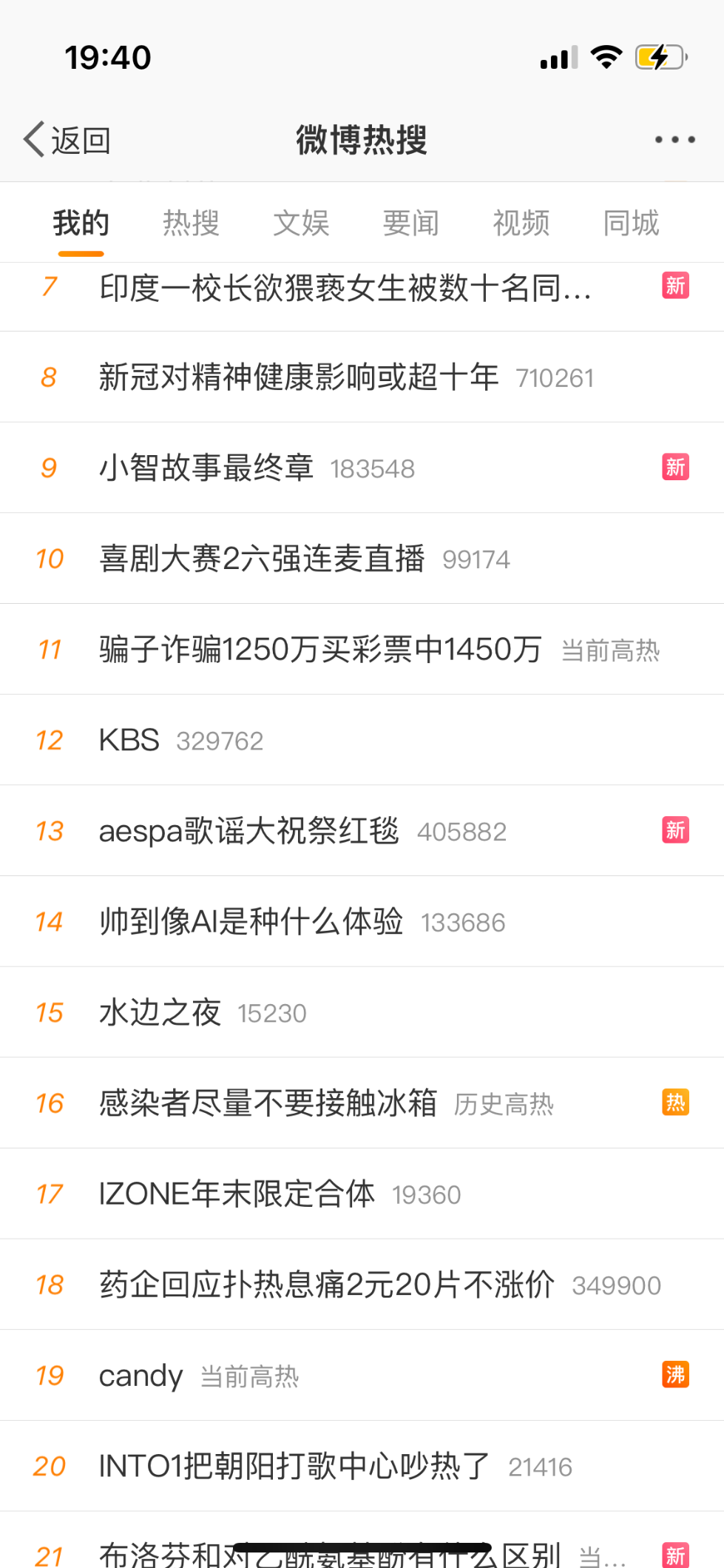View 喜剧大赛2六强连麦直播 topic

tap(362, 559)
